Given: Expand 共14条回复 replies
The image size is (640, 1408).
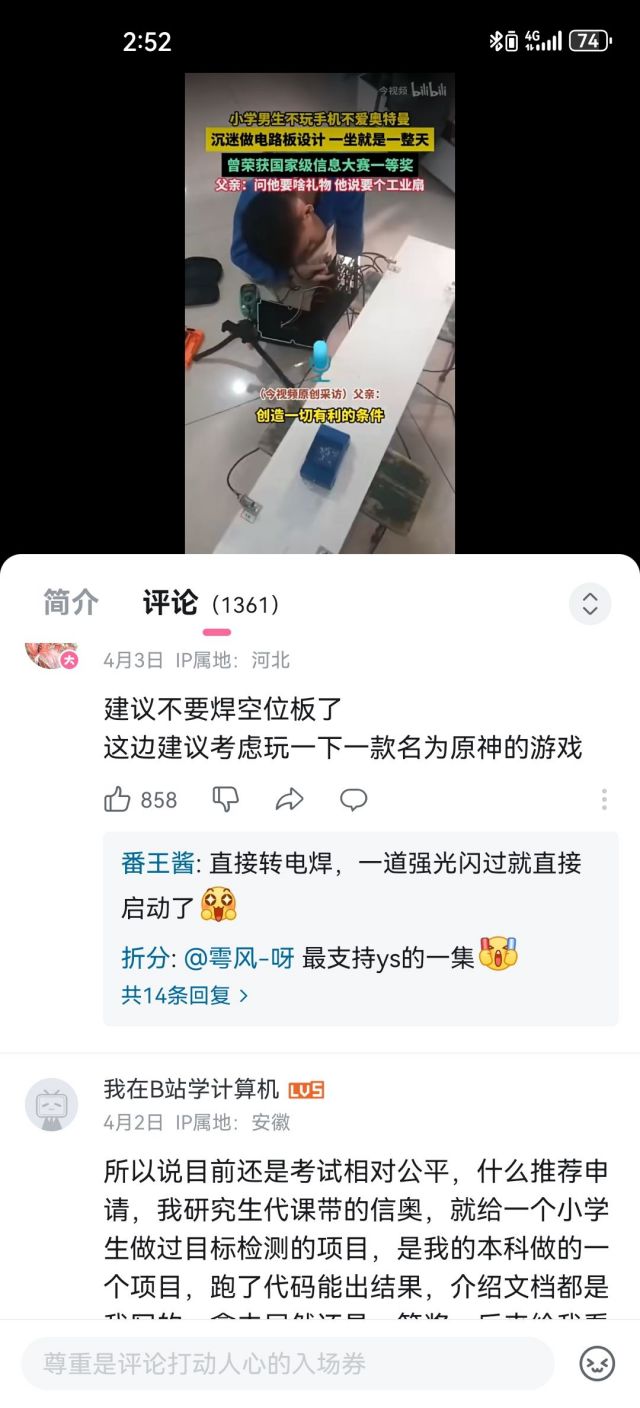Looking at the screenshot, I should [185, 995].
